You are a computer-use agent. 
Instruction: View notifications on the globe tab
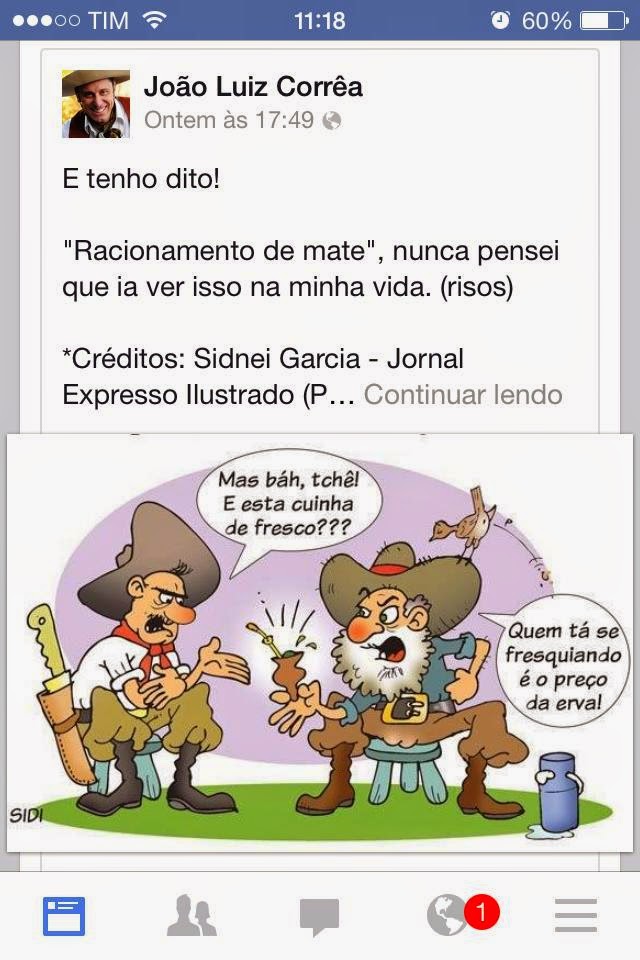click(x=448, y=916)
